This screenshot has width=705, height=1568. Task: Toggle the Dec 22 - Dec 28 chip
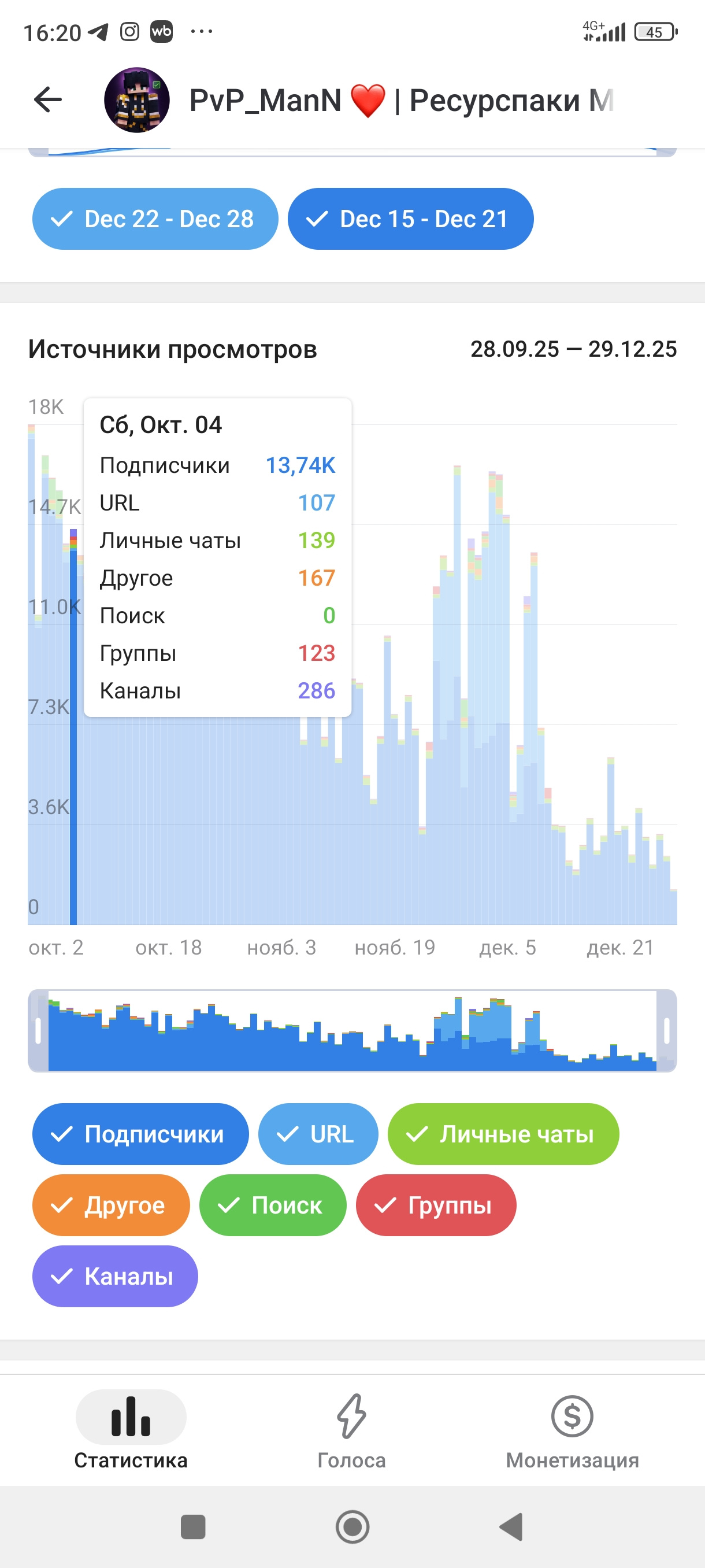[x=155, y=219]
